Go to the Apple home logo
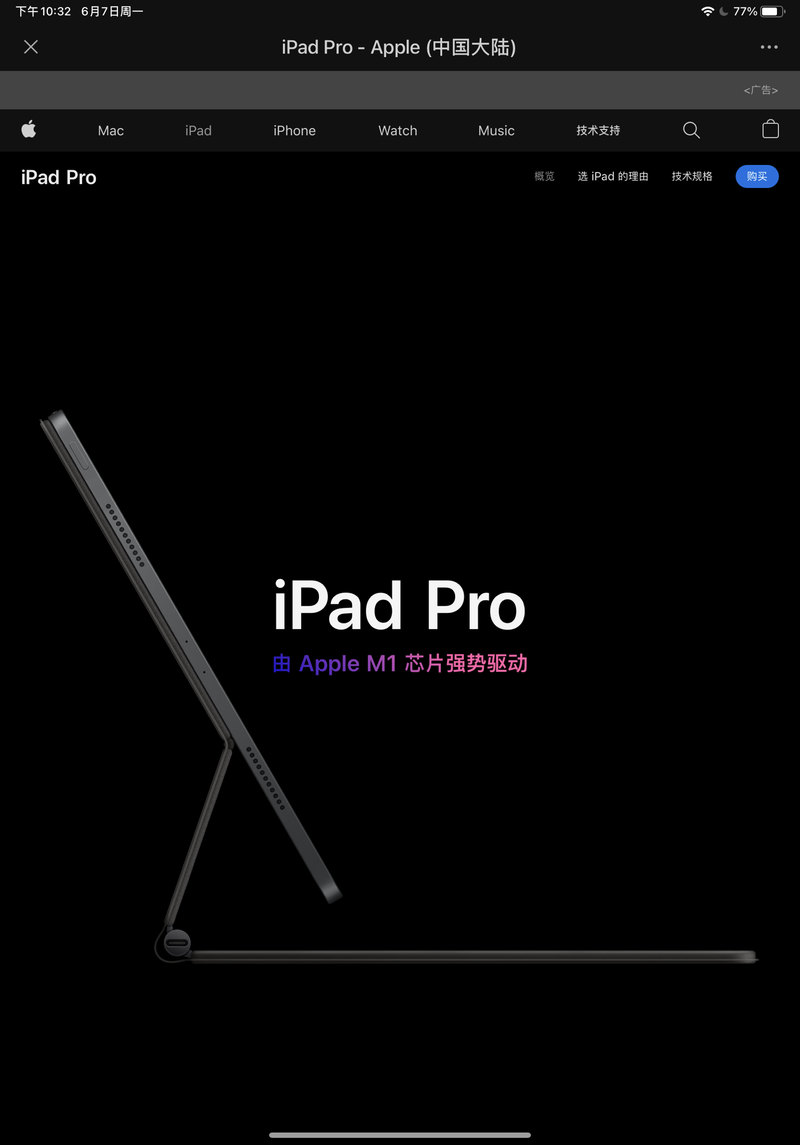The width and height of the screenshot is (800, 1145). [x=29, y=129]
